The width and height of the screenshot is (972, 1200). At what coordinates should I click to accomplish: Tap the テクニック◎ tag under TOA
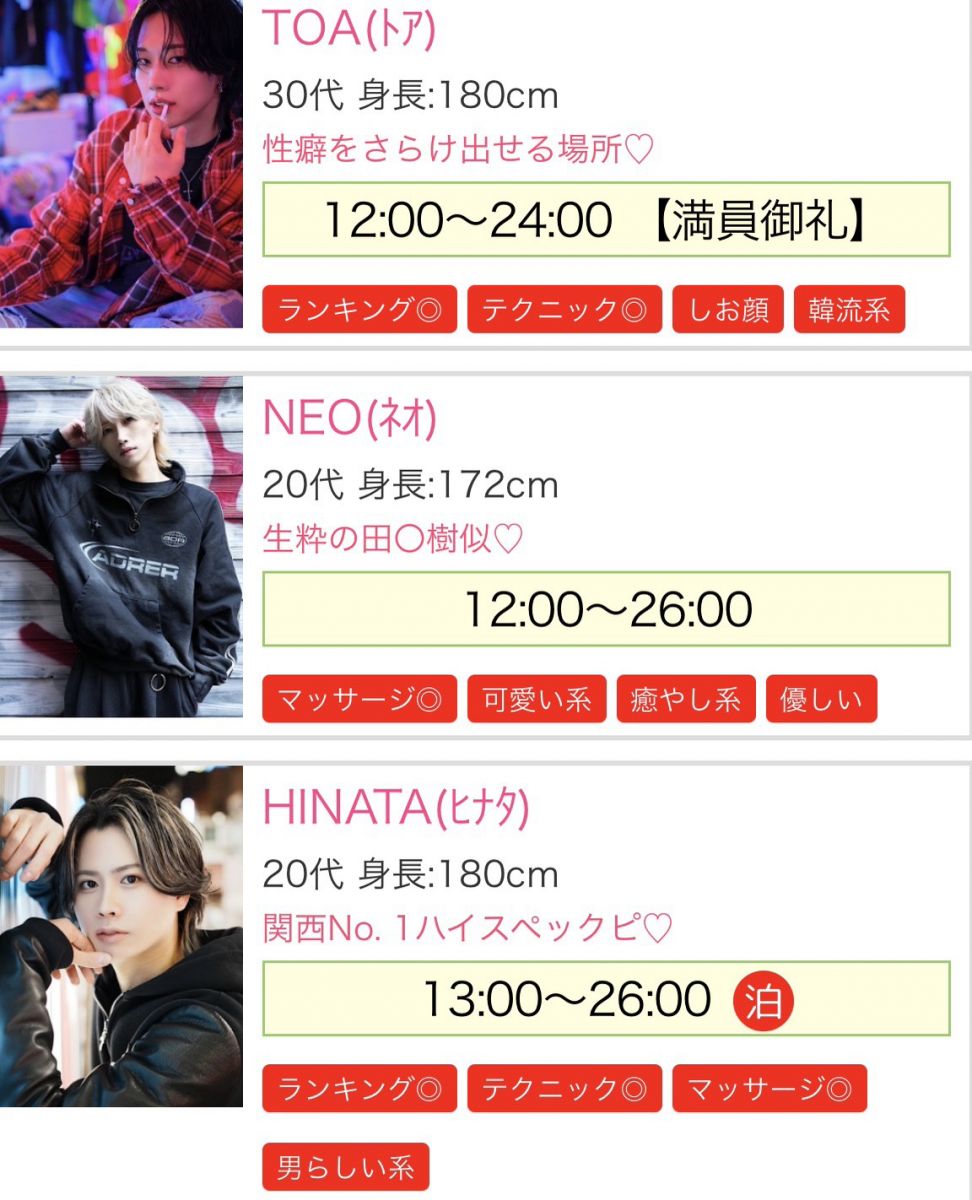pyautogui.click(x=564, y=309)
